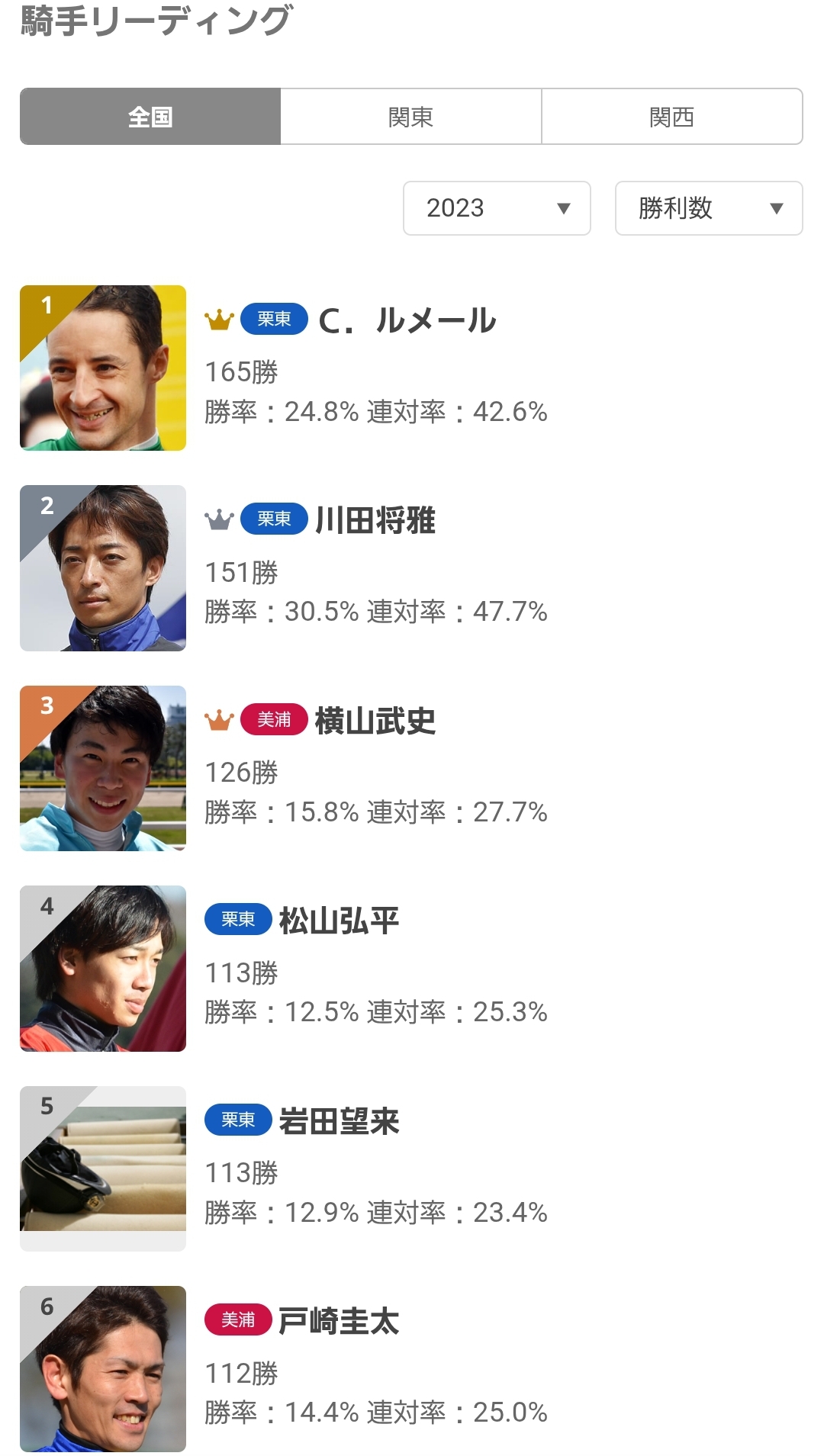Switch to the 関東 tab

click(x=410, y=117)
